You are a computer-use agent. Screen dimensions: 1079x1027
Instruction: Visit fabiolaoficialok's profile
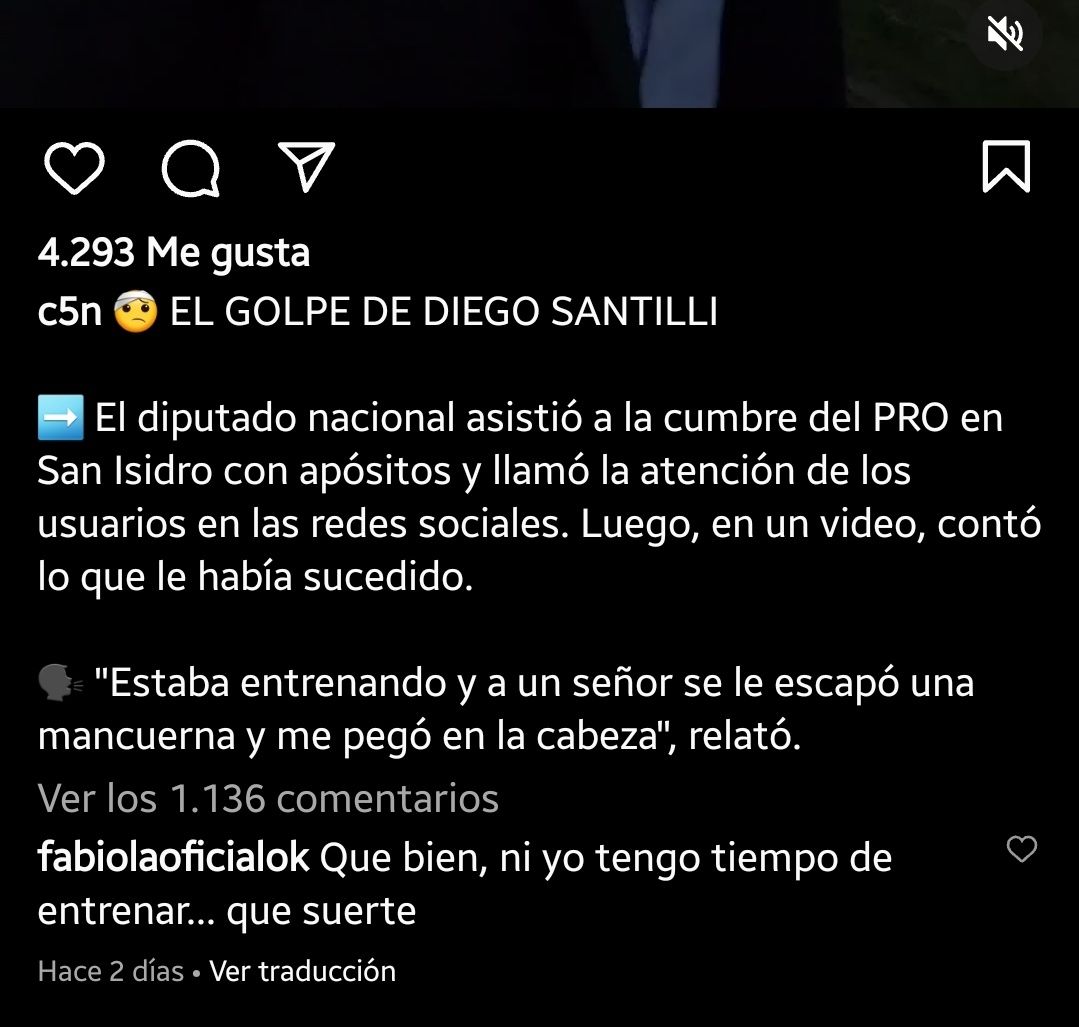click(x=173, y=858)
